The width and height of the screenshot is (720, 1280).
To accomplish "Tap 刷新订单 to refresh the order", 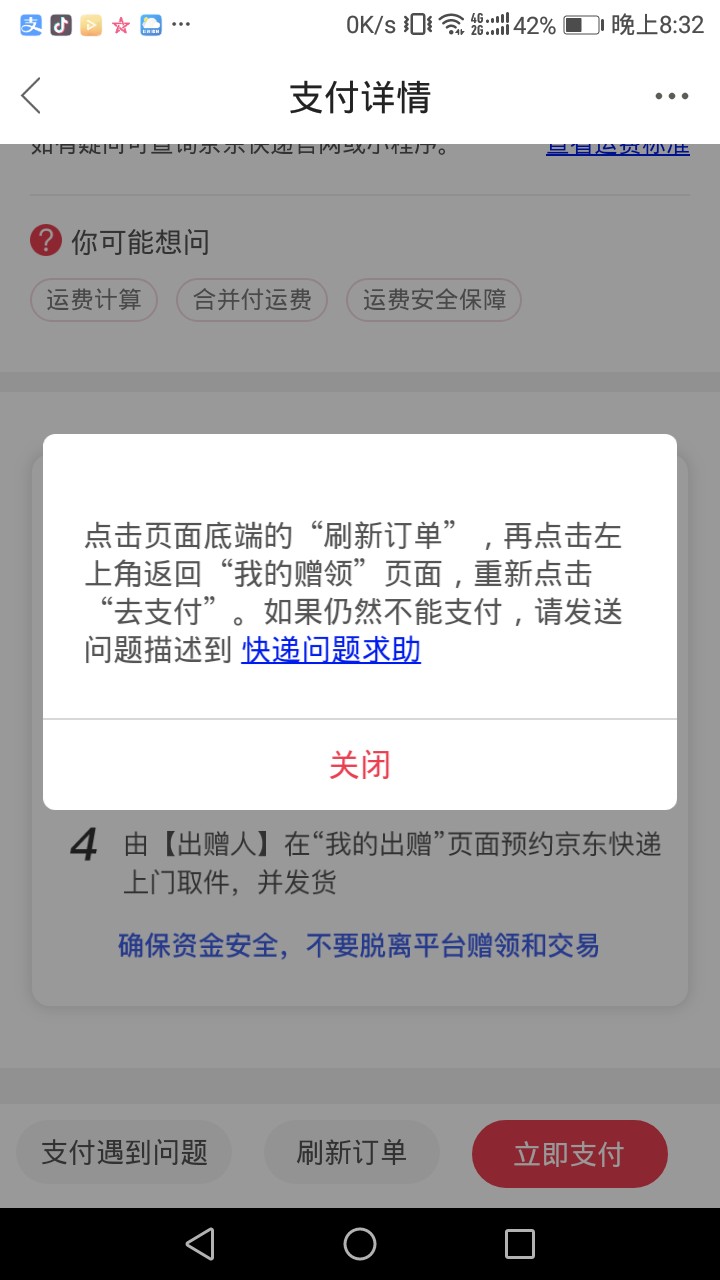I will tap(351, 1152).
